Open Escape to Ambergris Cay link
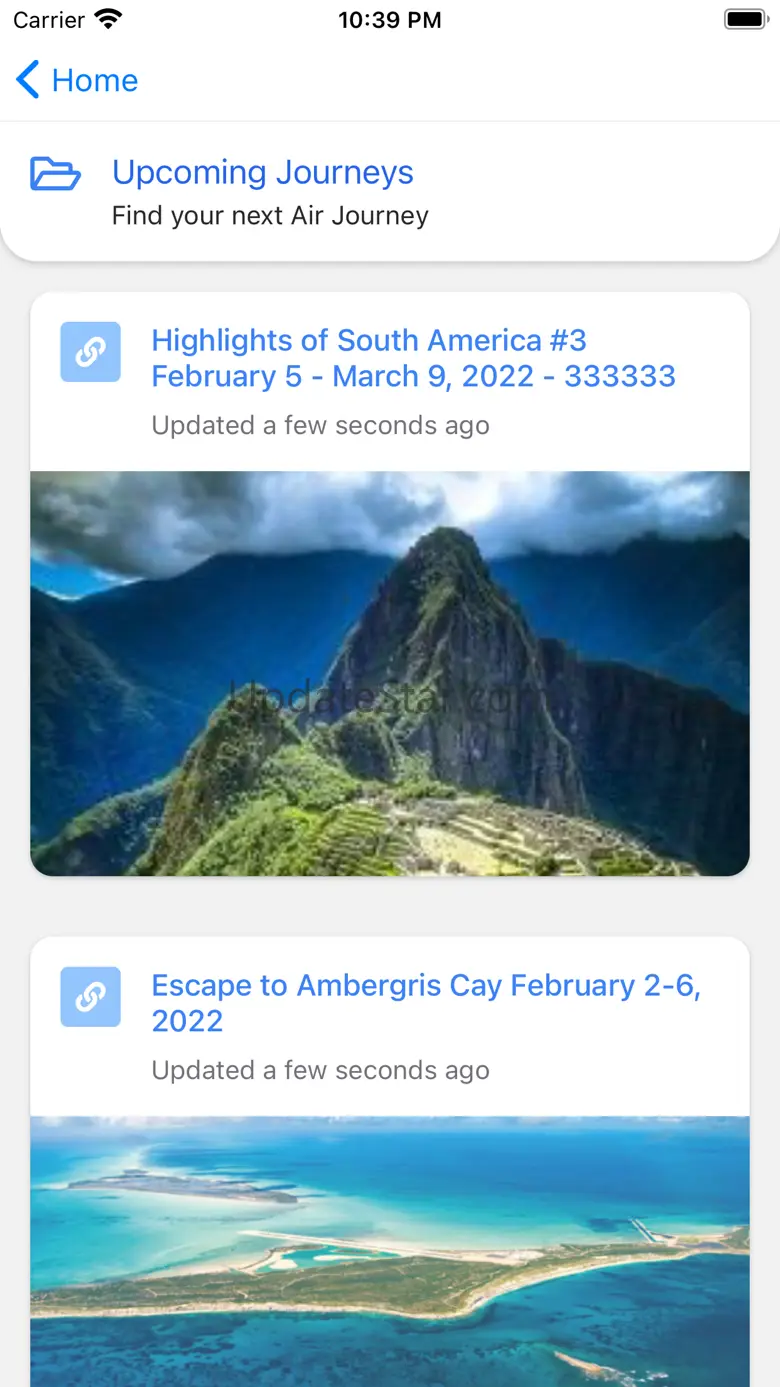This screenshot has width=780, height=1387. coord(425,1002)
